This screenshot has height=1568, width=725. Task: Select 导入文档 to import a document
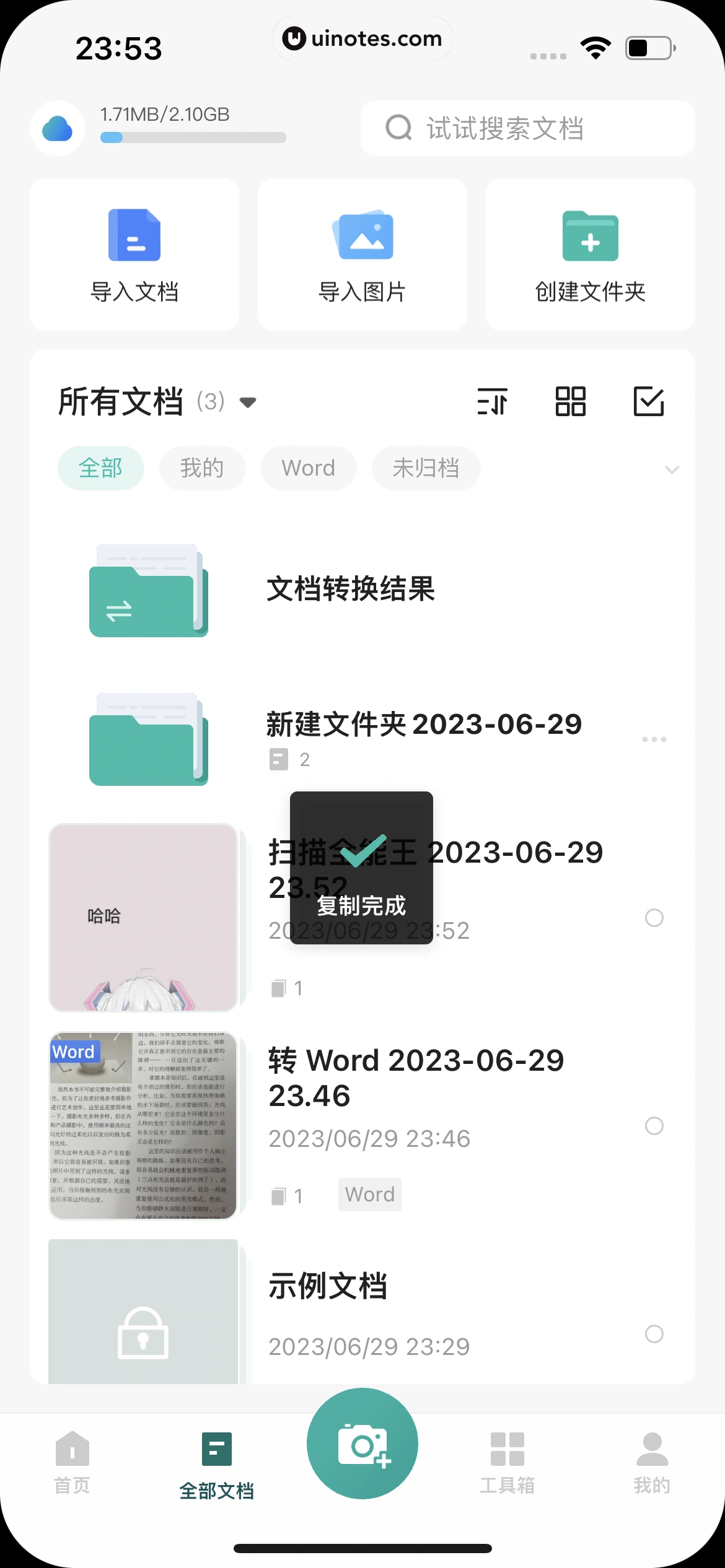tap(134, 255)
